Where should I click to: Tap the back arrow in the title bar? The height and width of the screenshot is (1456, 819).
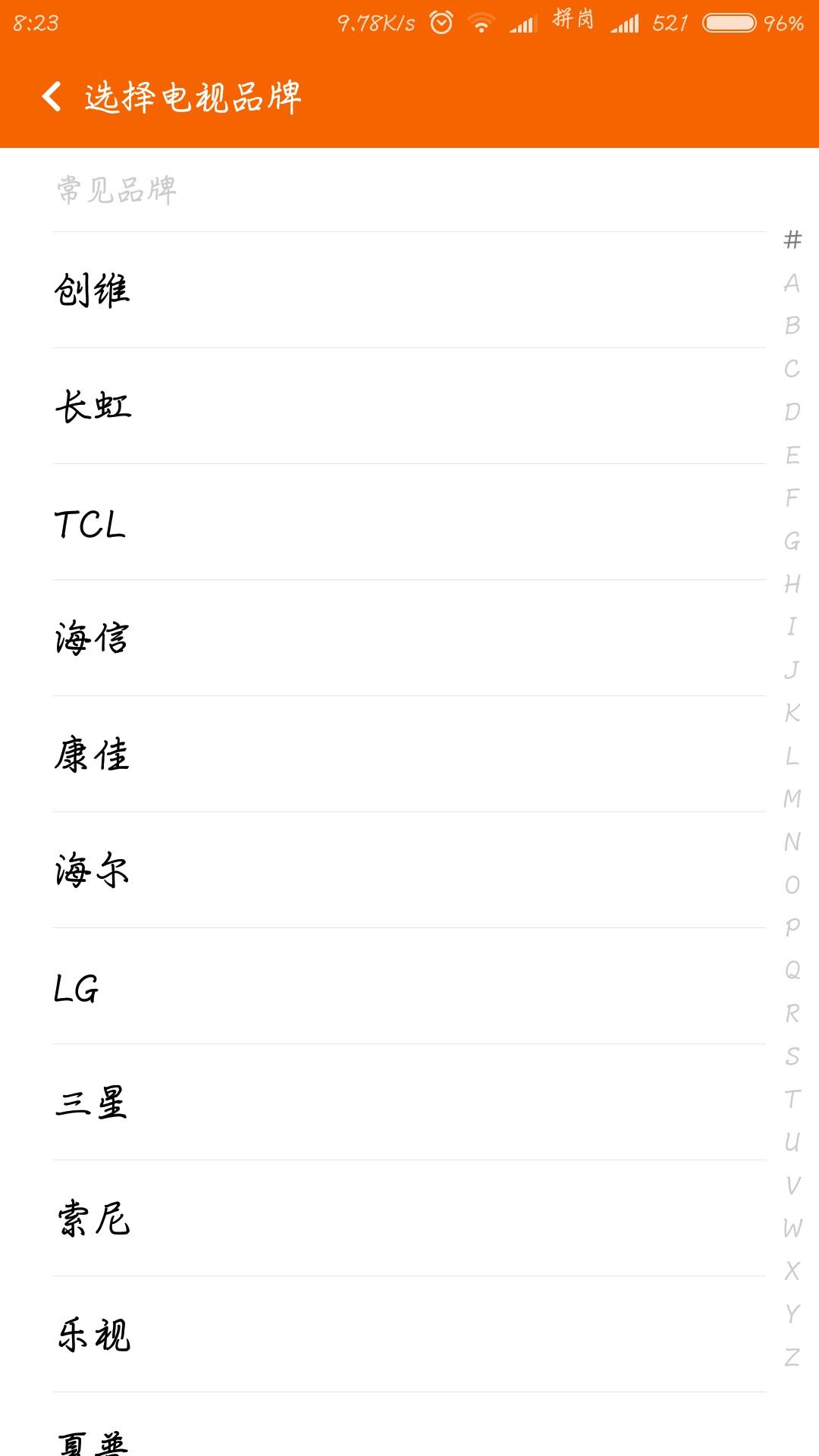point(52,98)
